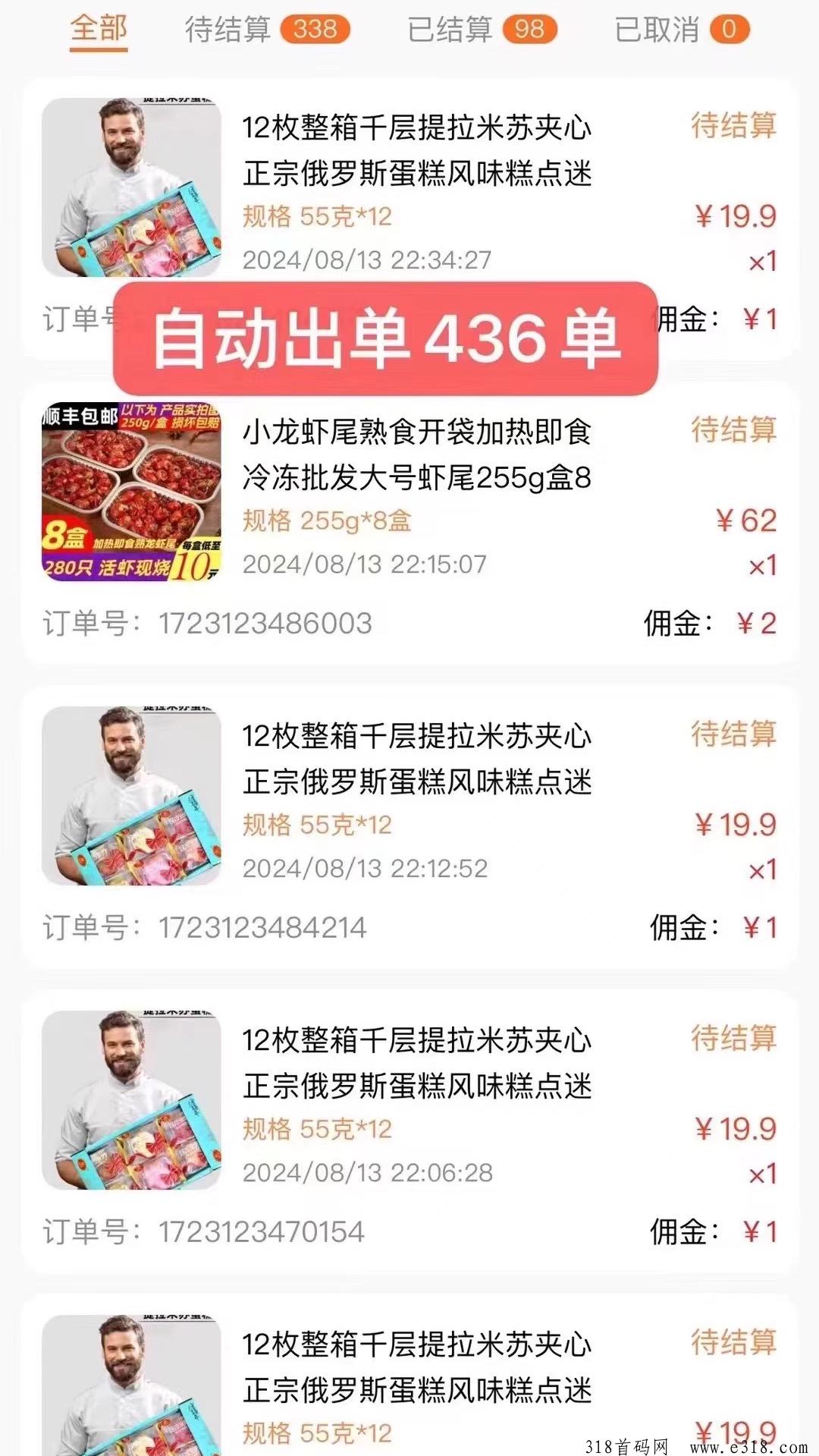Open the cake order placed at 22:34:27
Viewport: 819px width, 1456px height.
tap(409, 219)
